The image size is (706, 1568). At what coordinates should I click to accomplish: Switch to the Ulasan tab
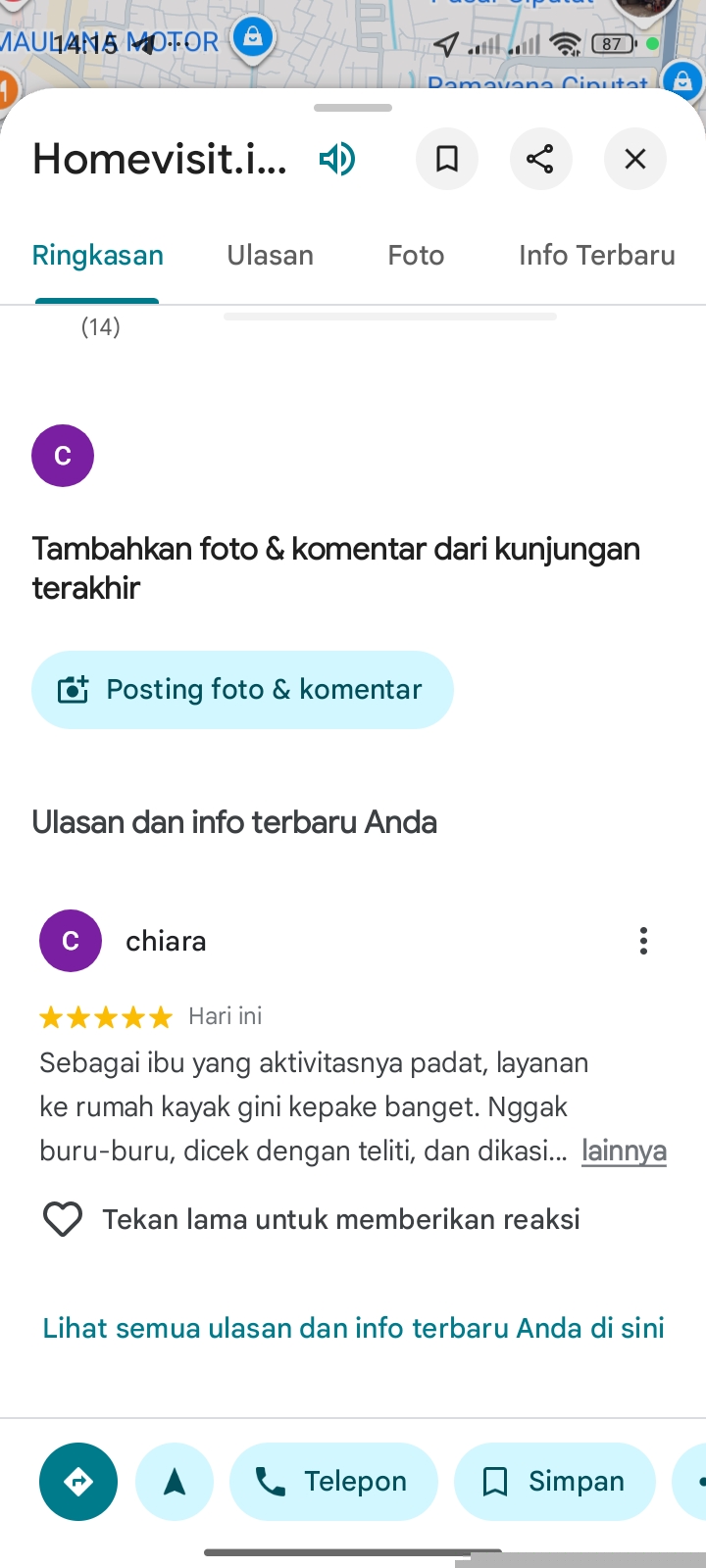coord(271,256)
